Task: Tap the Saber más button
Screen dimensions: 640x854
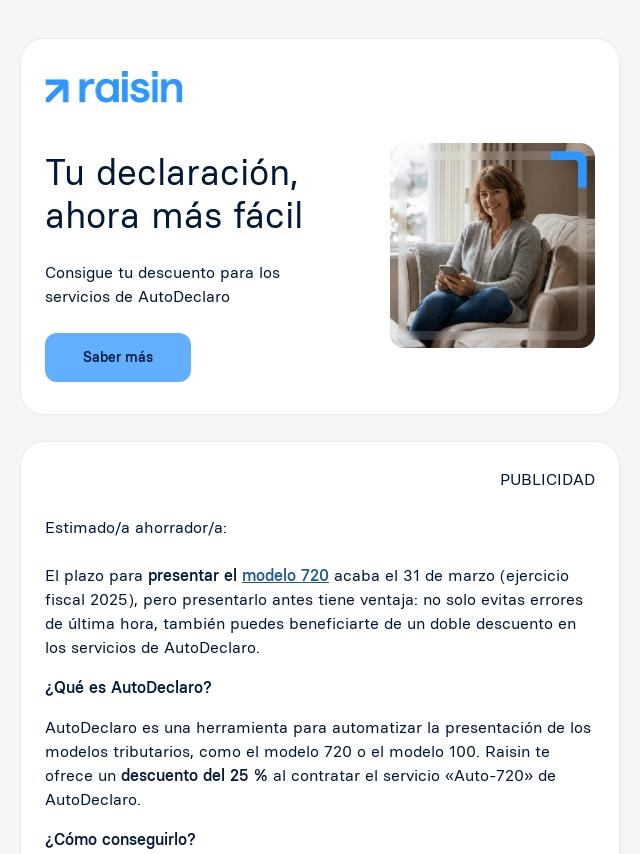Action: point(118,357)
